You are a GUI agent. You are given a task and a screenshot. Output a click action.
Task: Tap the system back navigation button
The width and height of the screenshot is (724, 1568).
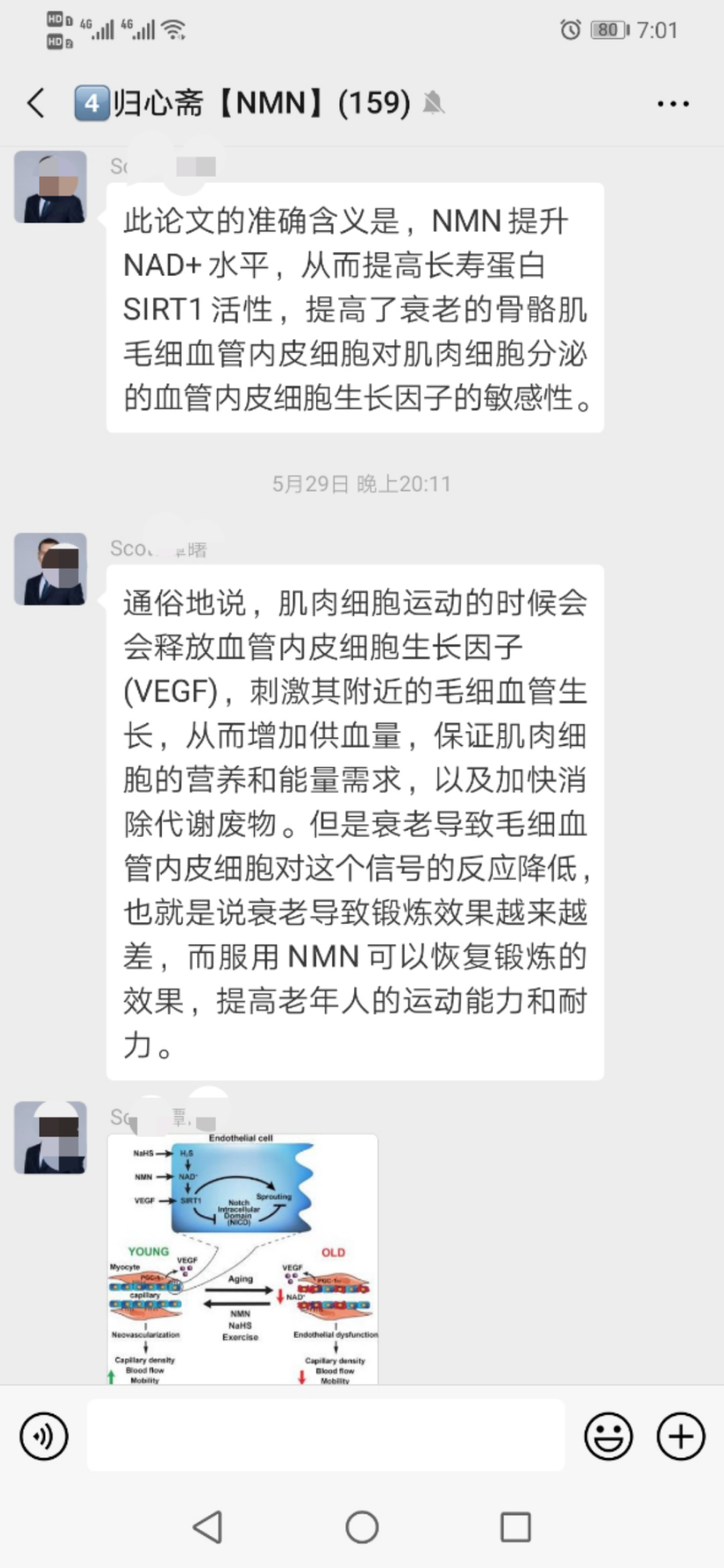(208, 1527)
